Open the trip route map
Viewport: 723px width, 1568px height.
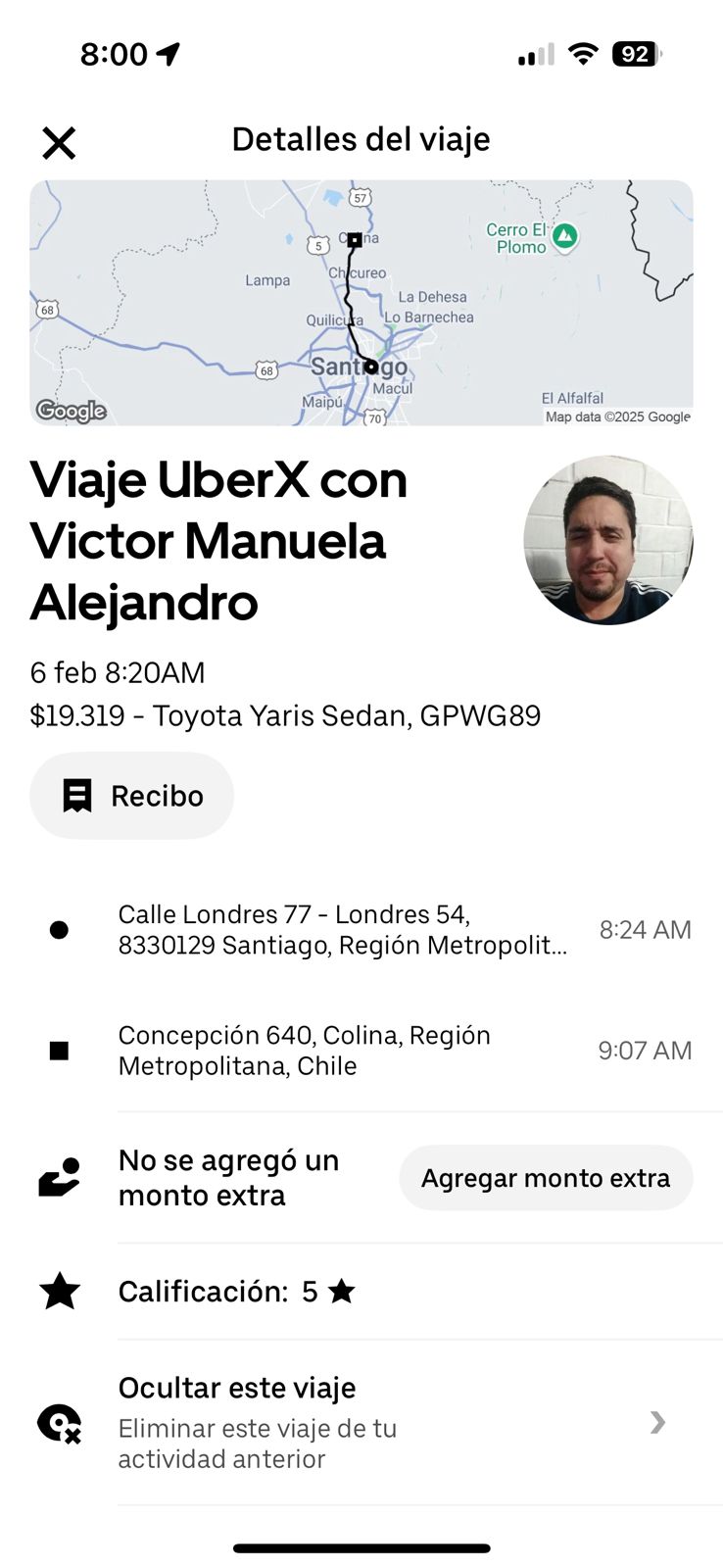click(361, 302)
